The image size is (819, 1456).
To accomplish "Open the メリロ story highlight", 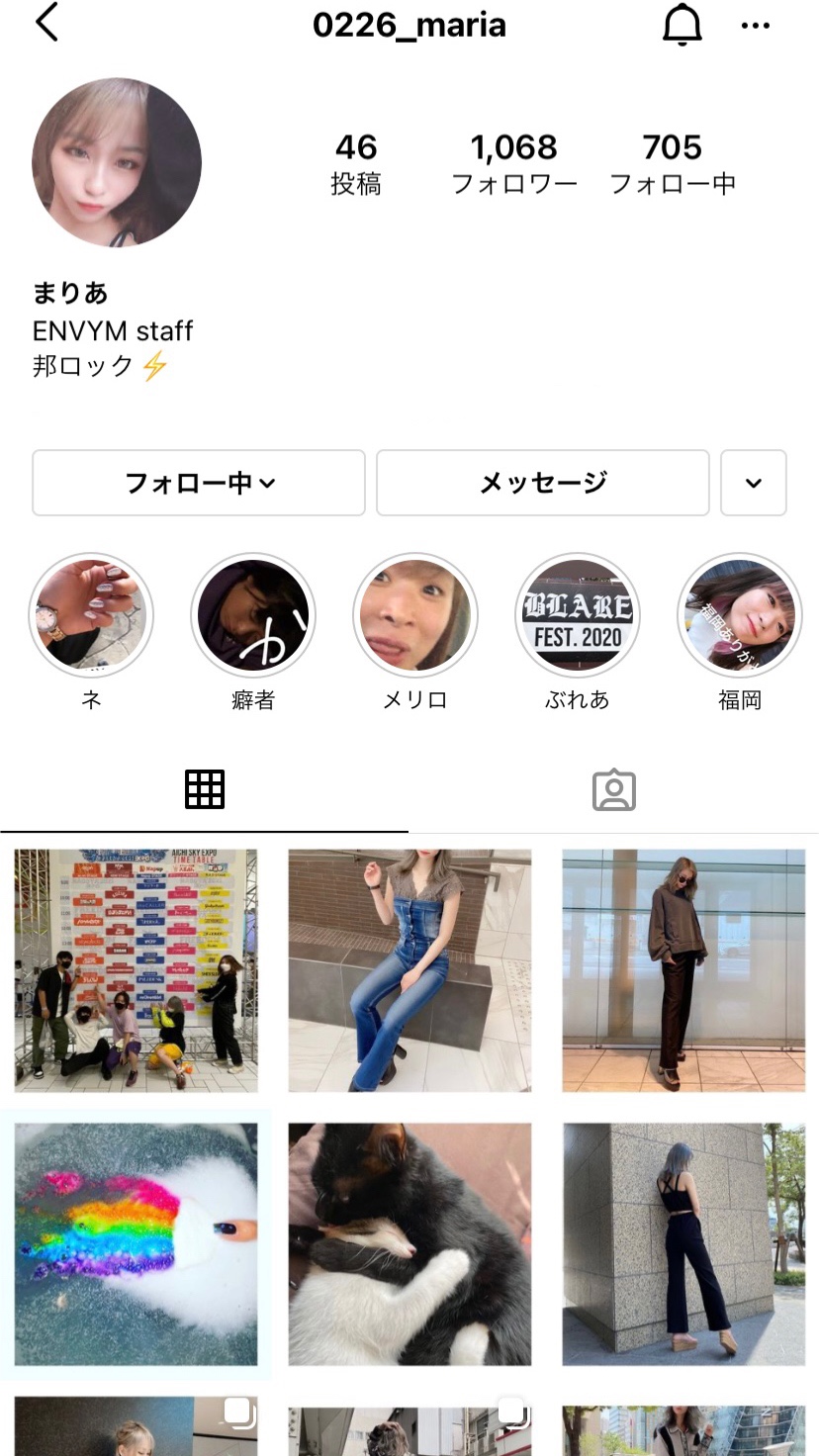I will tap(415, 615).
